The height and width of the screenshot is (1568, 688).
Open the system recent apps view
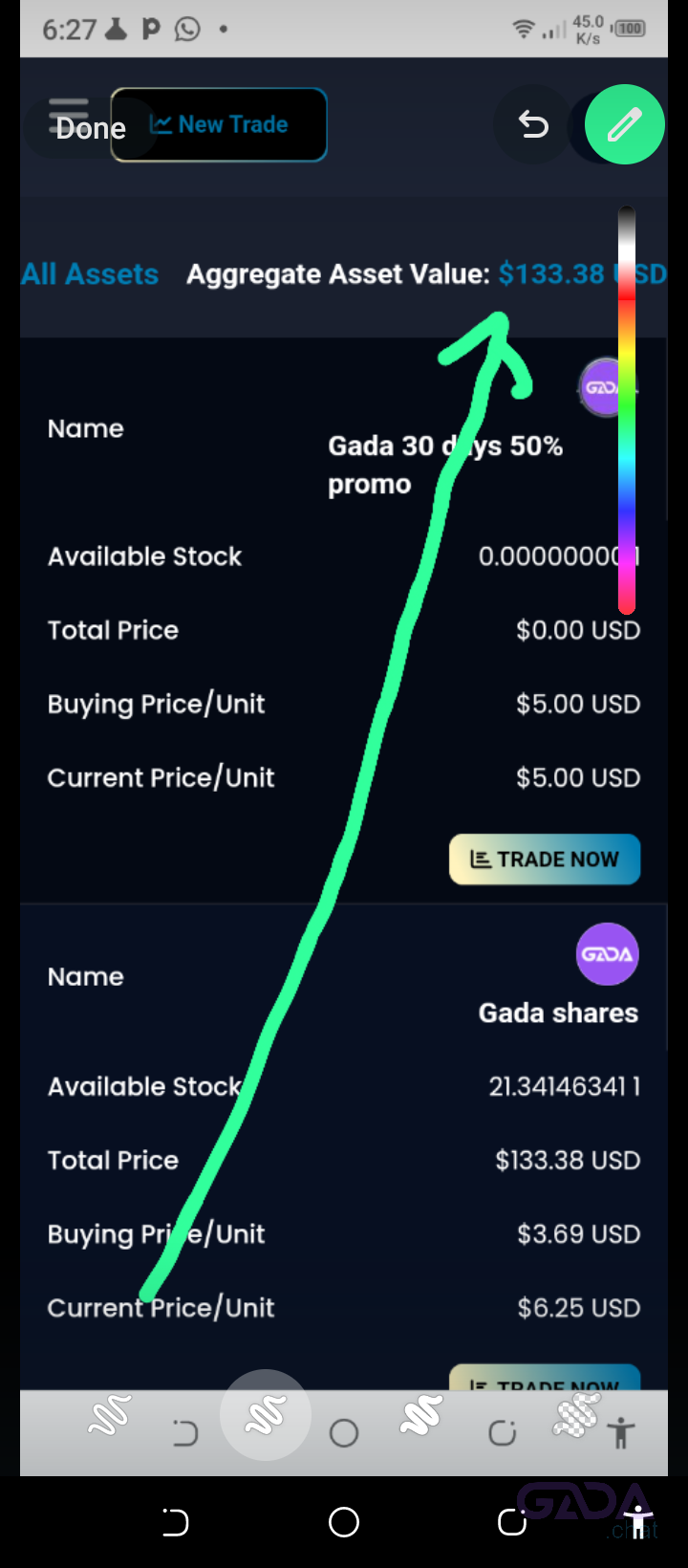(x=512, y=1522)
